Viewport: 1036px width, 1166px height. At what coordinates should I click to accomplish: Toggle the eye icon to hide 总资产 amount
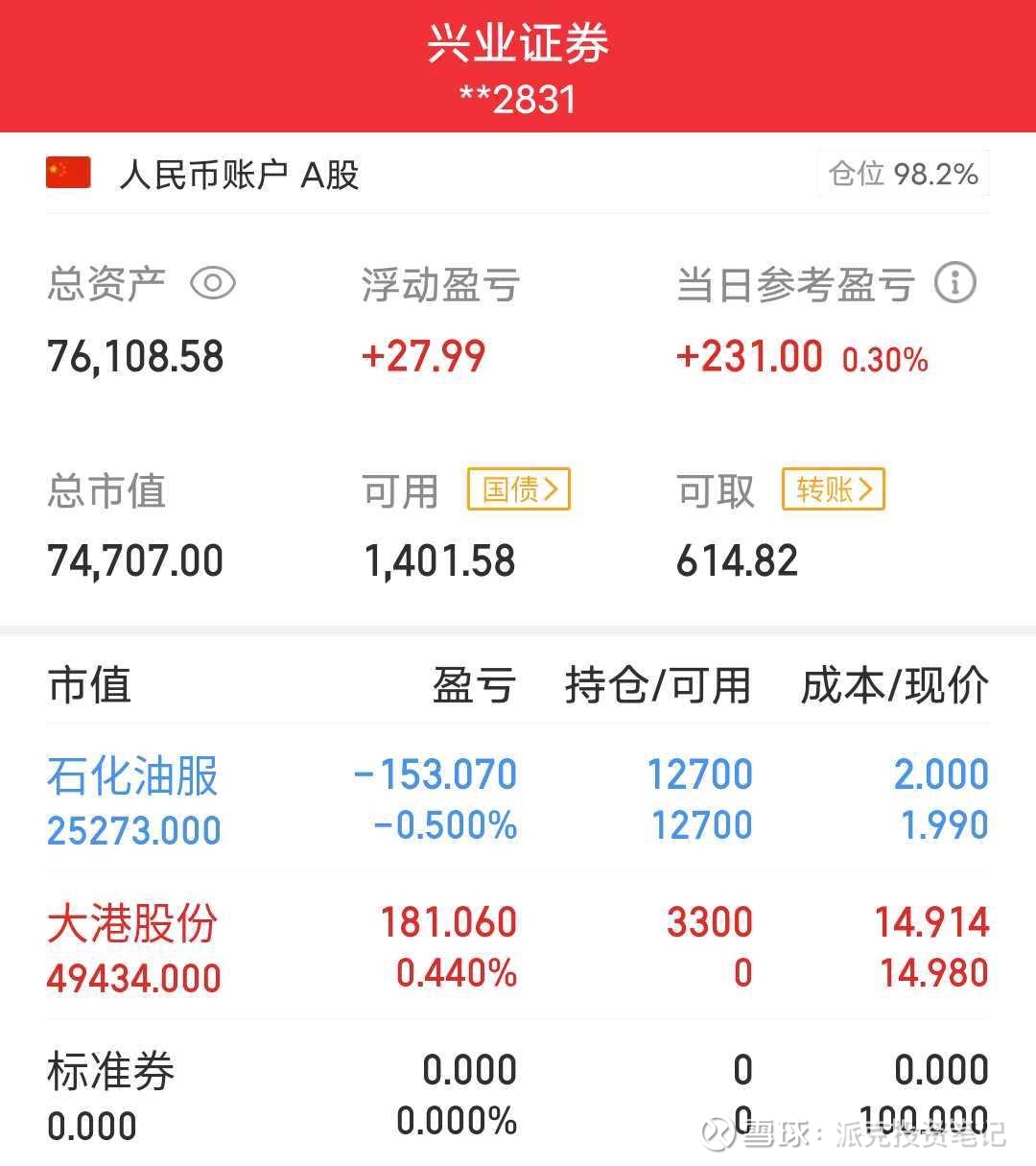pyautogui.click(x=213, y=282)
